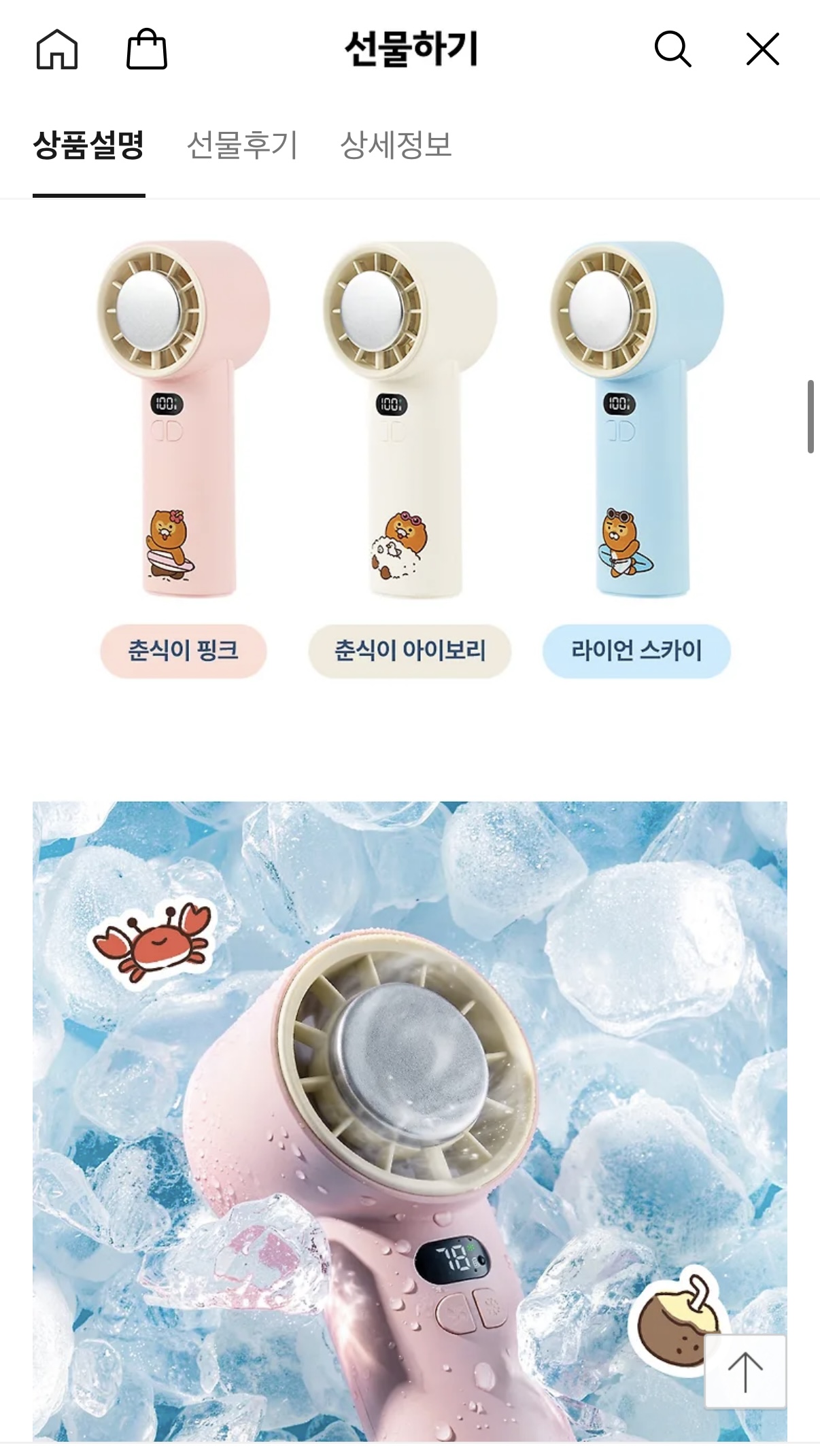
Task: Jump back to top with arrow button
Action: (745, 1371)
